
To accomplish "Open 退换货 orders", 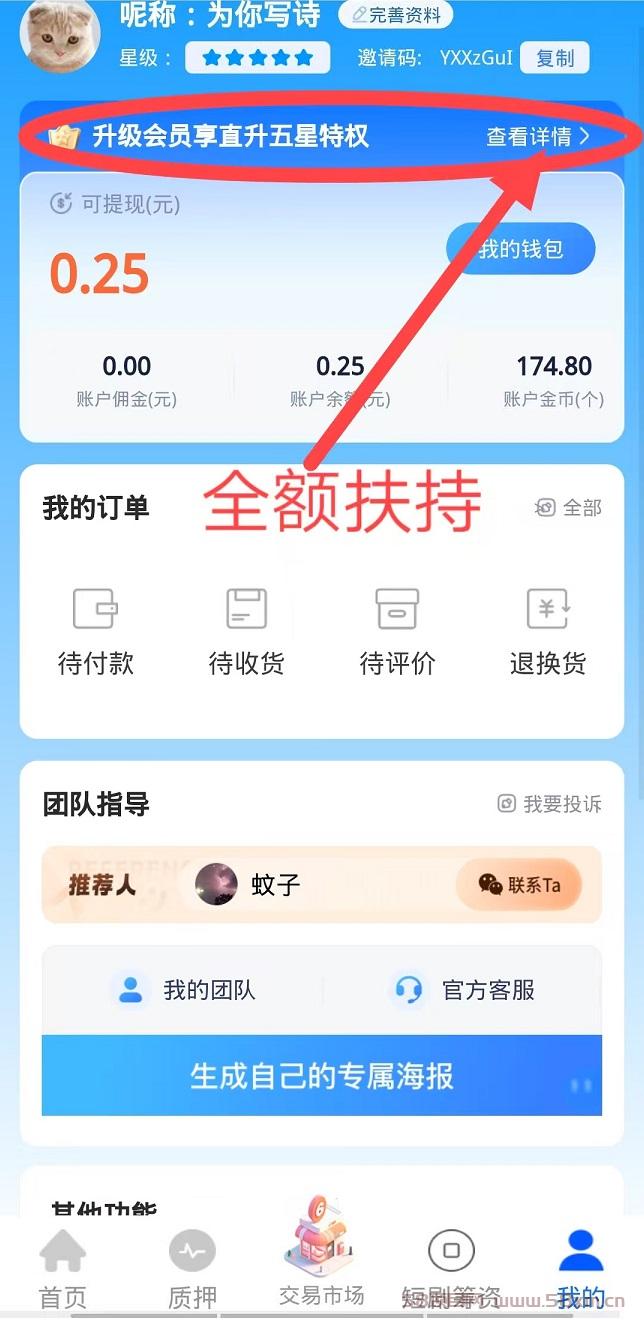I will [548, 632].
